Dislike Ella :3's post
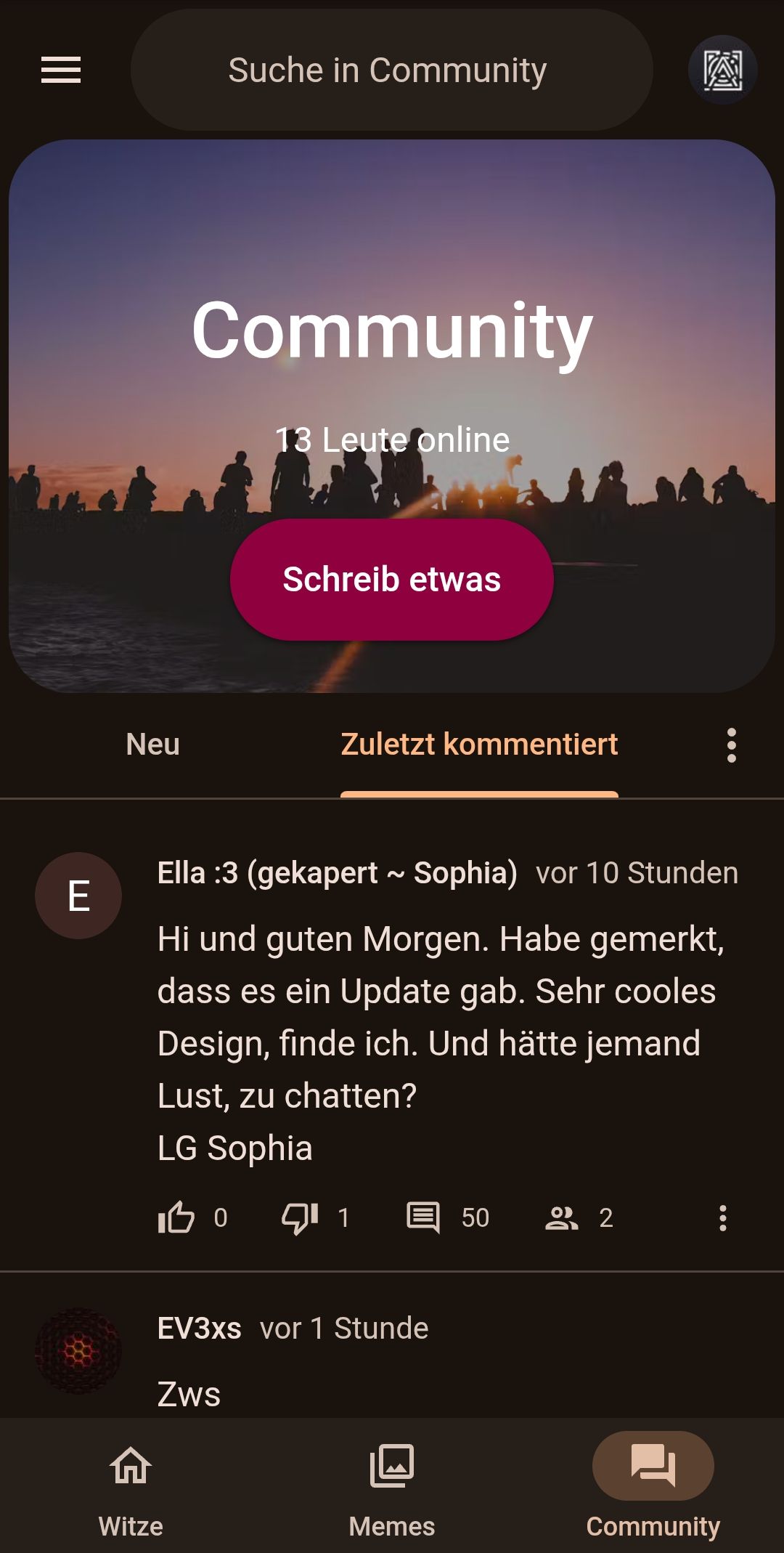Screen dimensions: 784x1553 (300, 1217)
